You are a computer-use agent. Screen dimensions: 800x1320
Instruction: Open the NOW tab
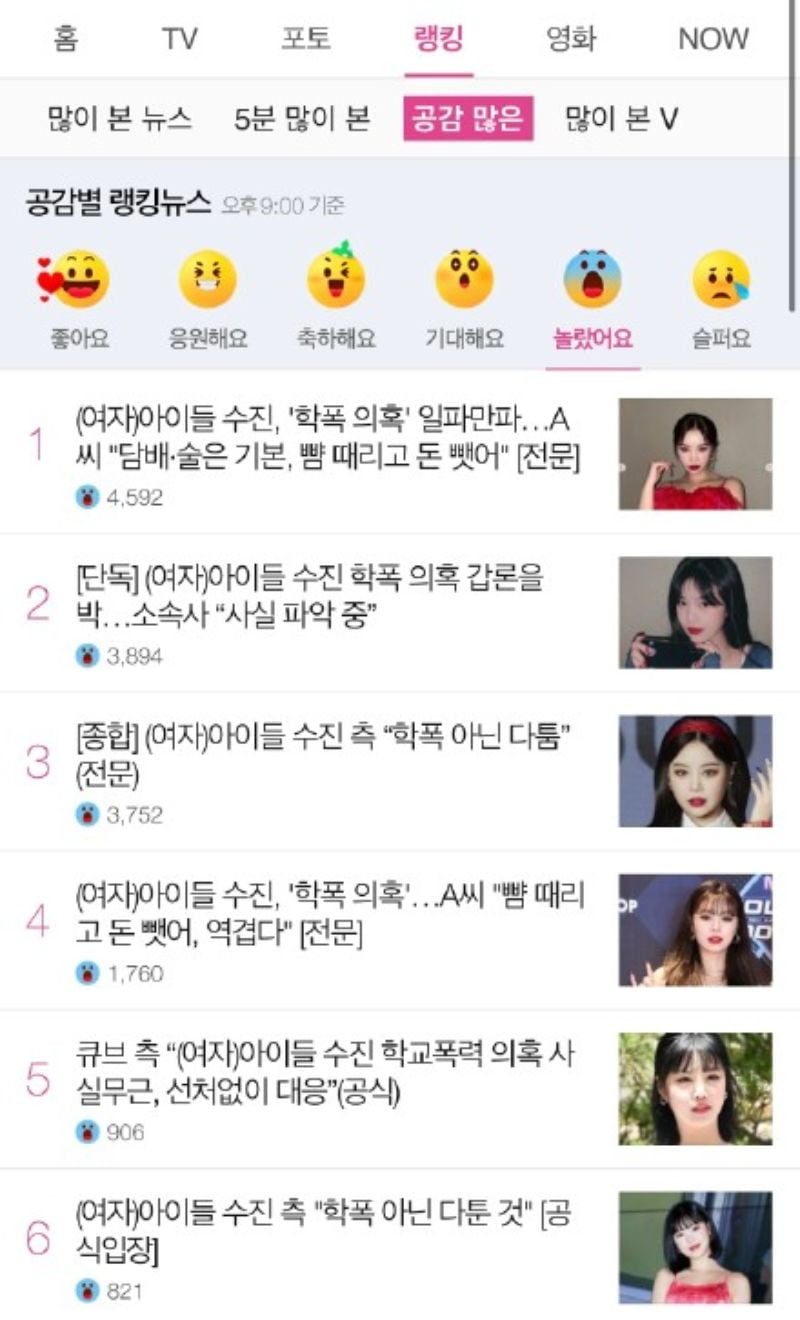point(713,39)
